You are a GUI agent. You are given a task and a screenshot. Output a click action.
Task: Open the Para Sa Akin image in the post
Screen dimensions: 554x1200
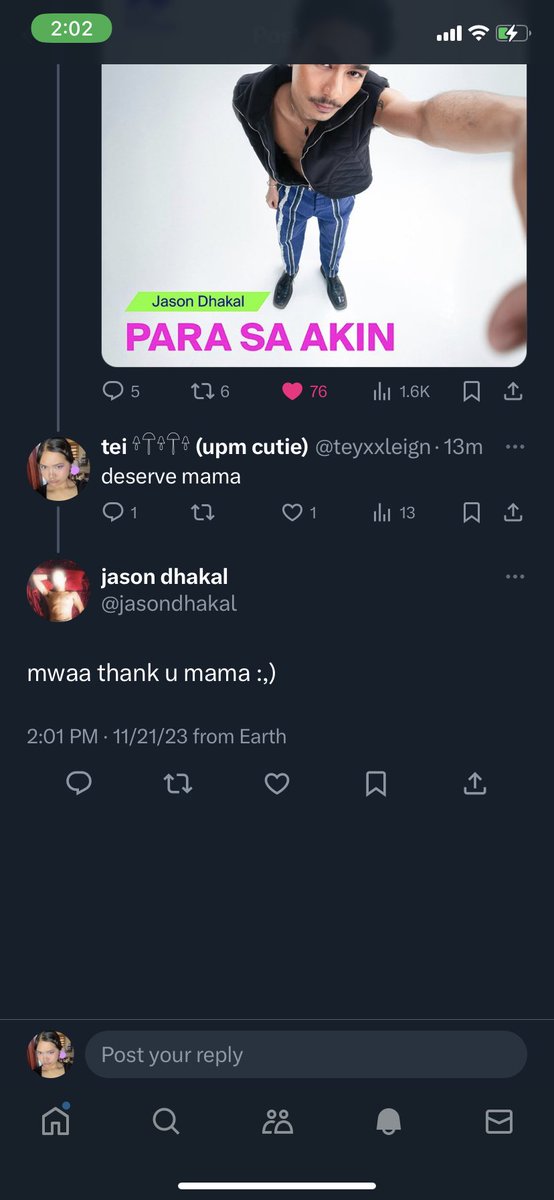pos(314,215)
